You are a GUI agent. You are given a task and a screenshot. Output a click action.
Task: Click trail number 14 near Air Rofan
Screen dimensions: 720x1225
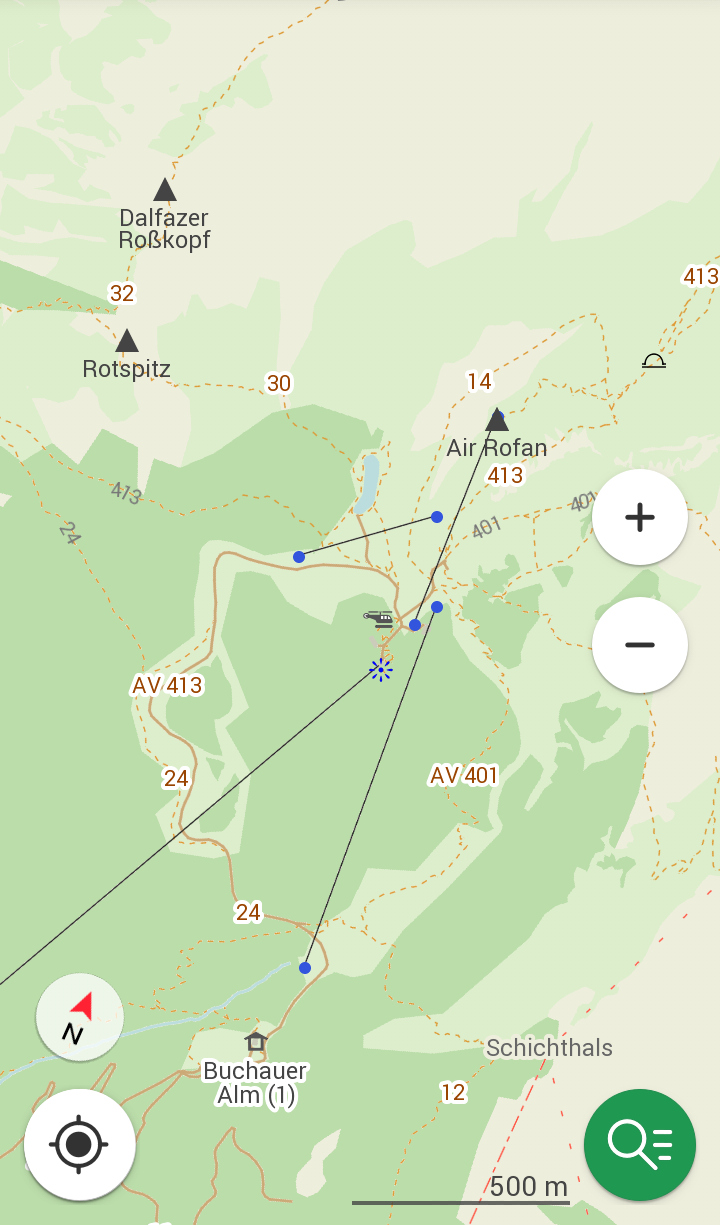click(x=478, y=381)
